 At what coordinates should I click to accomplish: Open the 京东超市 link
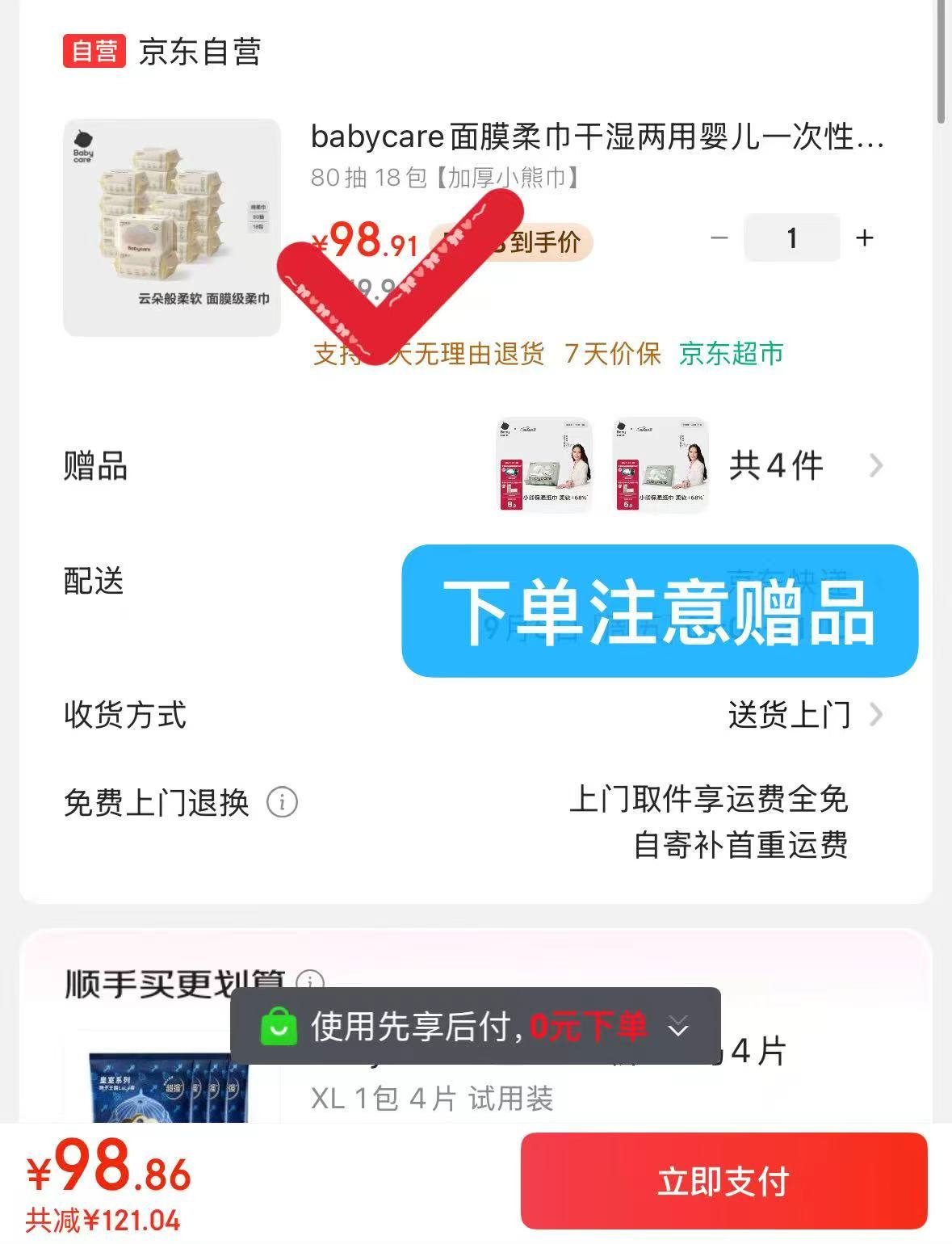(x=729, y=354)
